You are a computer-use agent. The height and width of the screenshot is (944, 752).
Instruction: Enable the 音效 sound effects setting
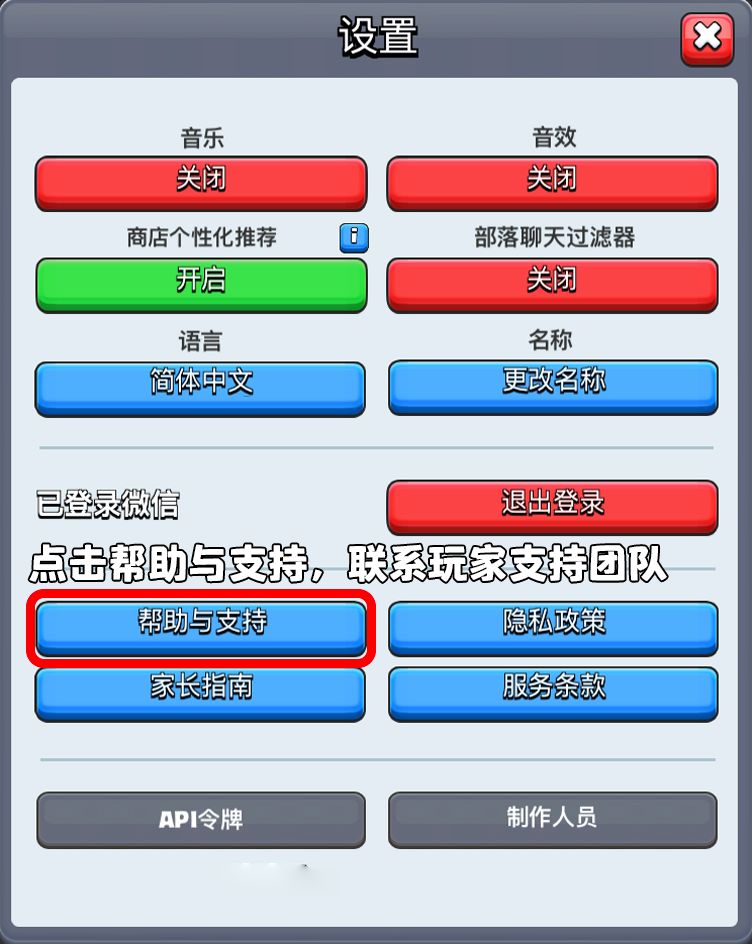[x=553, y=183]
